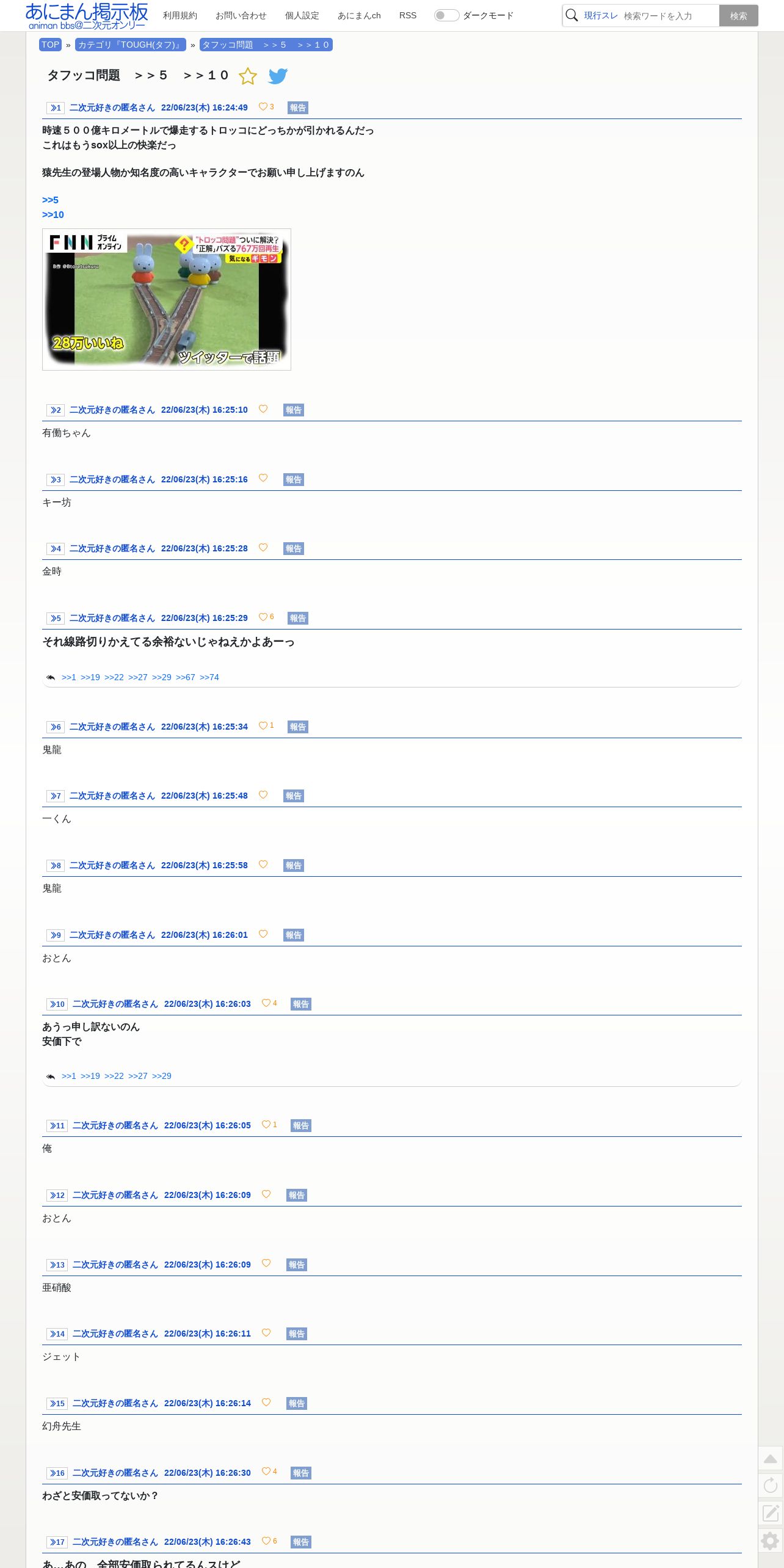The height and width of the screenshot is (1568, 784).
Task: Like post 5 with the heart icon
Action: (x=263, y=617)
